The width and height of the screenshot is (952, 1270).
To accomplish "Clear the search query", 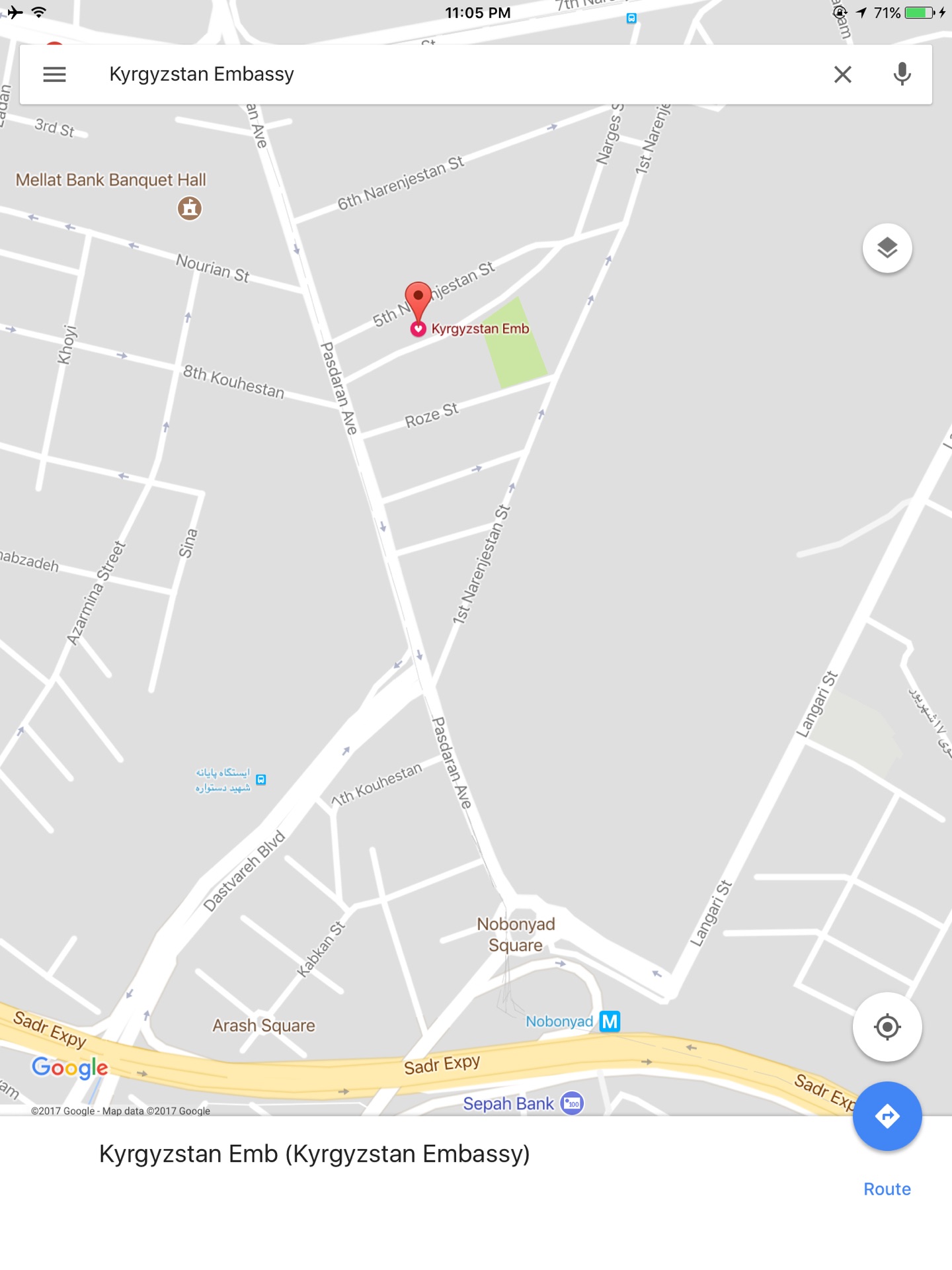I will [842, 74].
